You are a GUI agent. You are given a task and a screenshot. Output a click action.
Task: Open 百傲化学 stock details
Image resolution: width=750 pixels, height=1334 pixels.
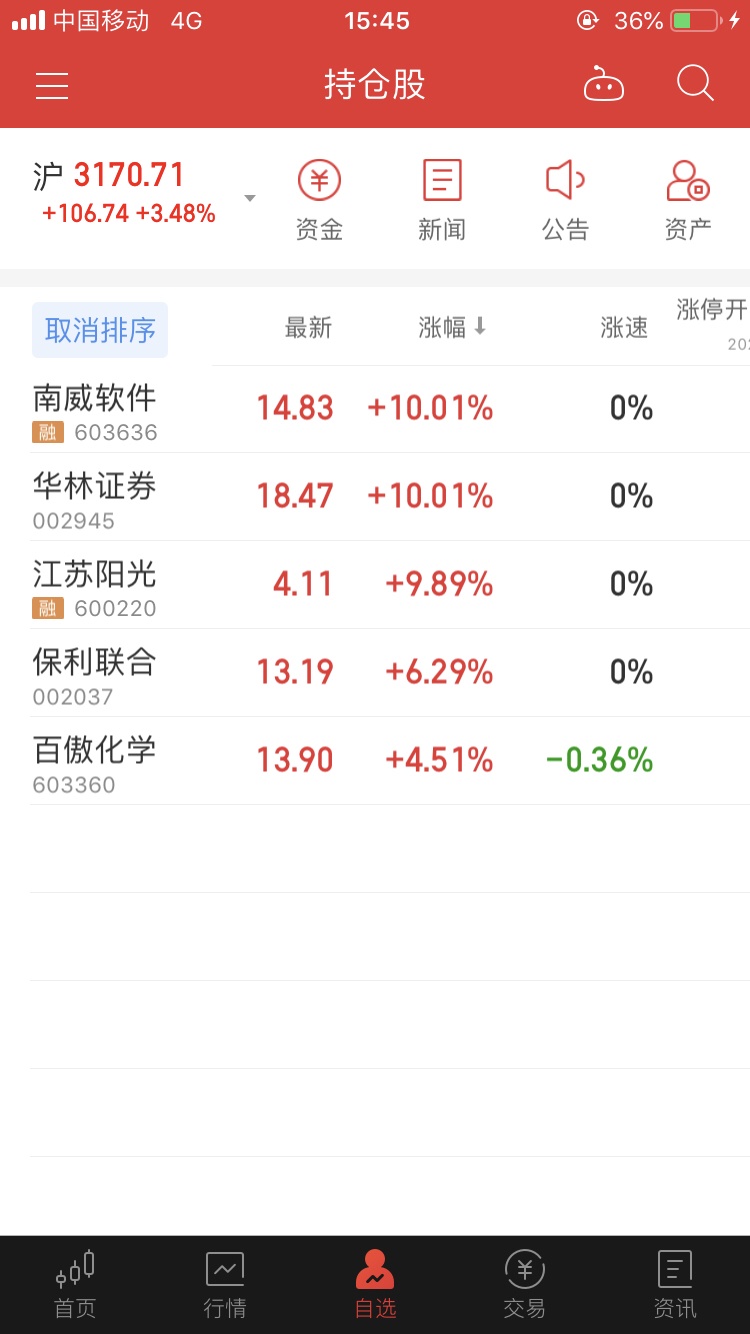[x=390, y=761]
